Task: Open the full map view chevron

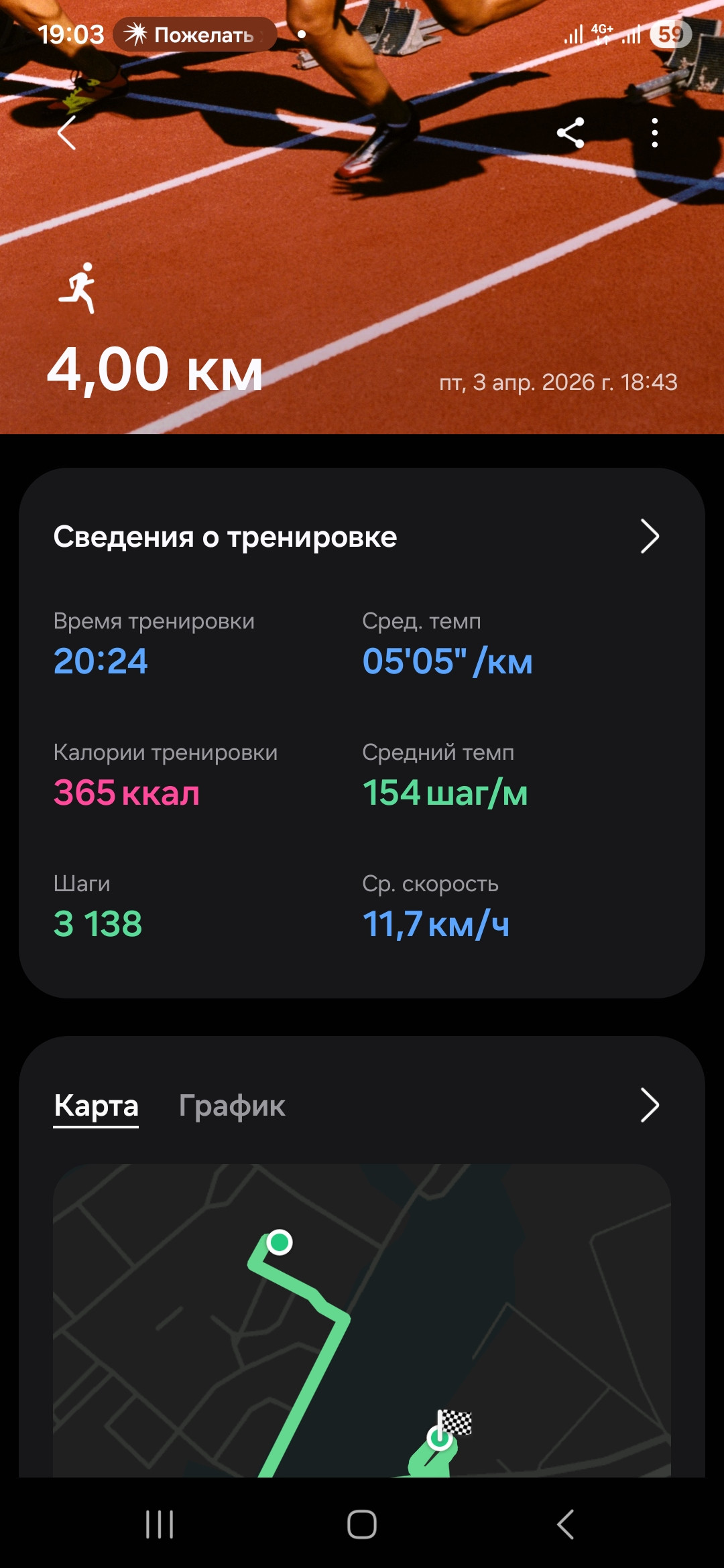Action: pyautogui.click(x=650, y=1105)
